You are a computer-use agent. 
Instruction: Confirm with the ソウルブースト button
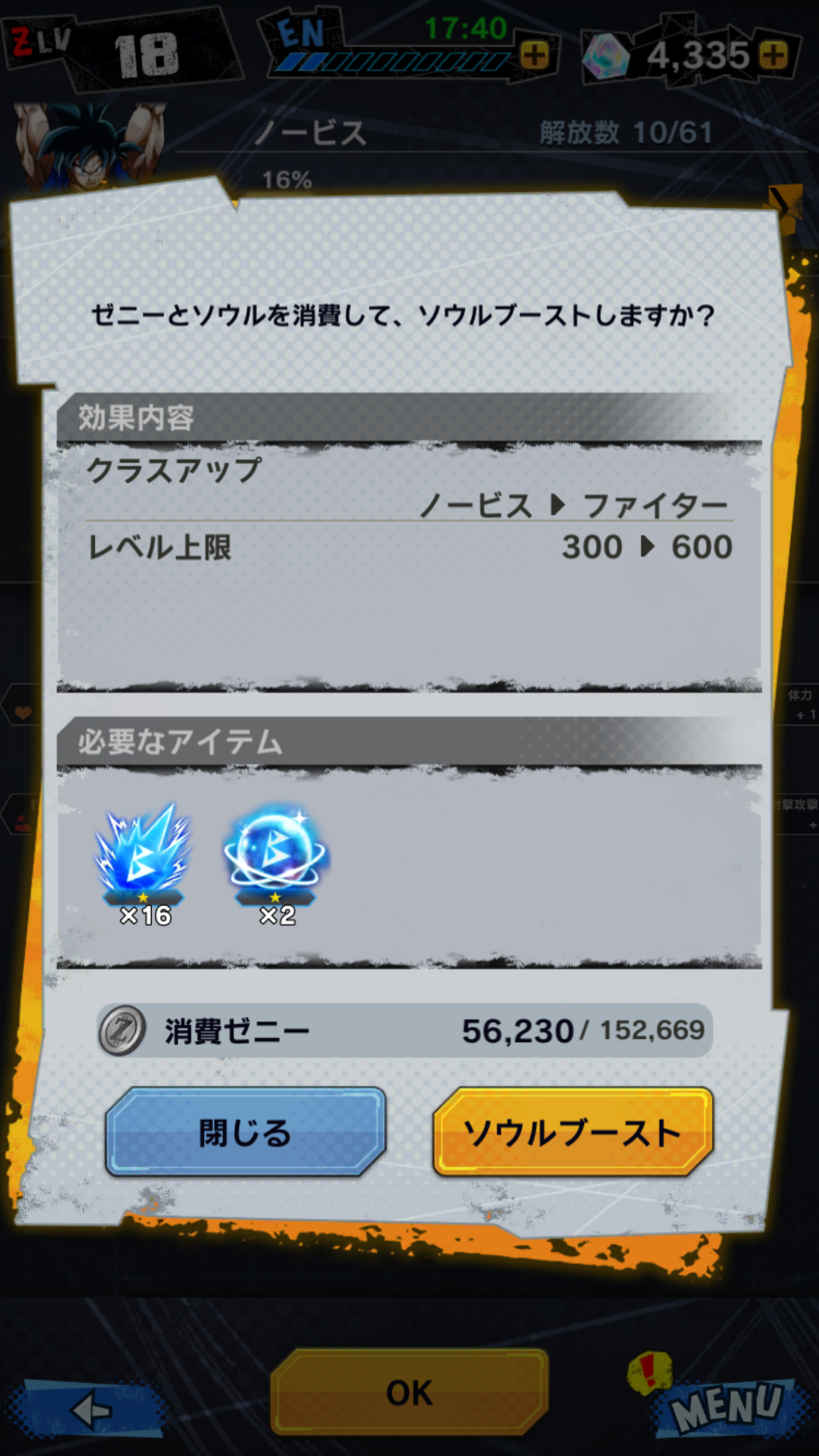pos(573,1132)
